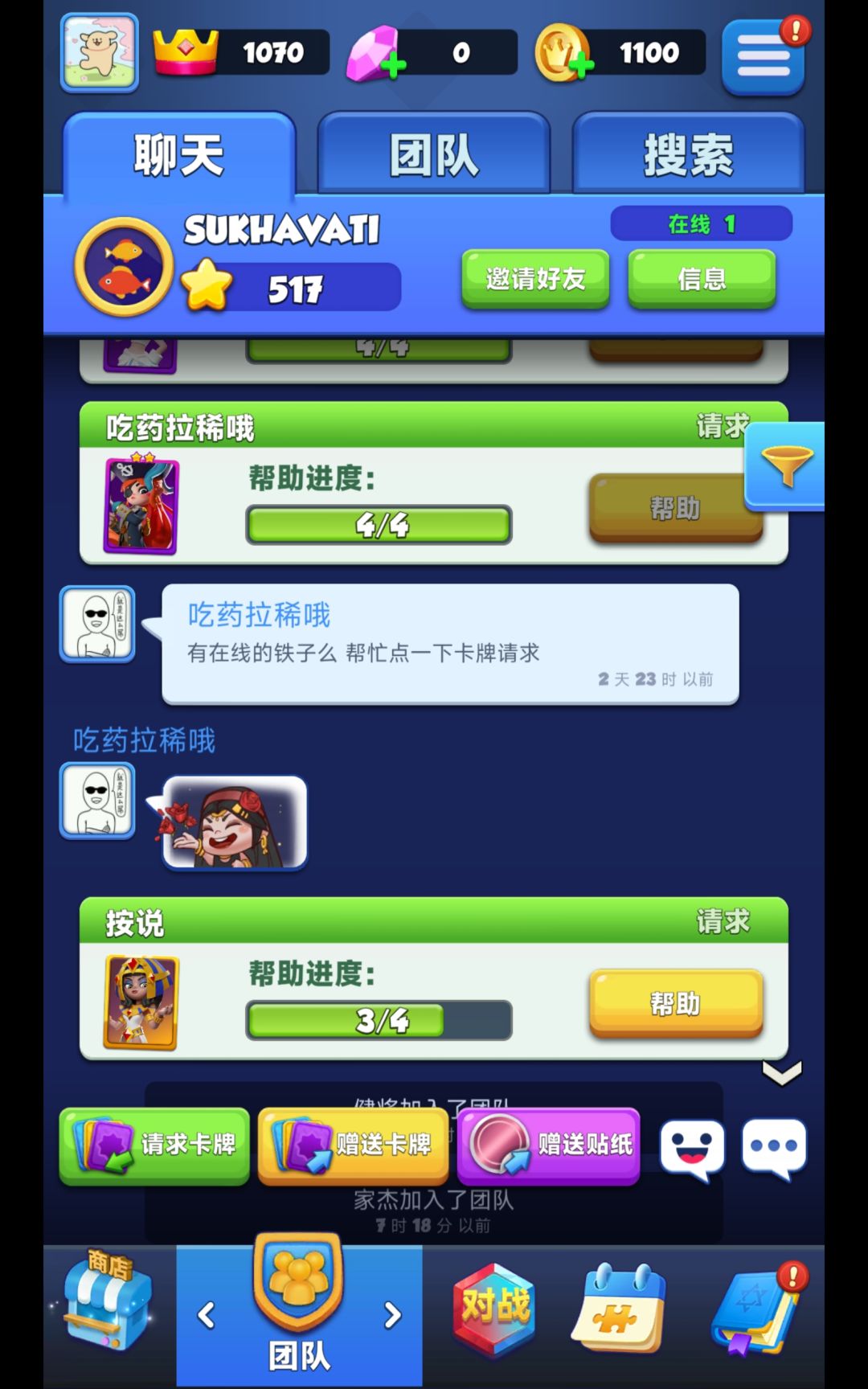Click the 3/4 help progress bar
This screenshot has width=868, height=1389.
point(378,1019)
